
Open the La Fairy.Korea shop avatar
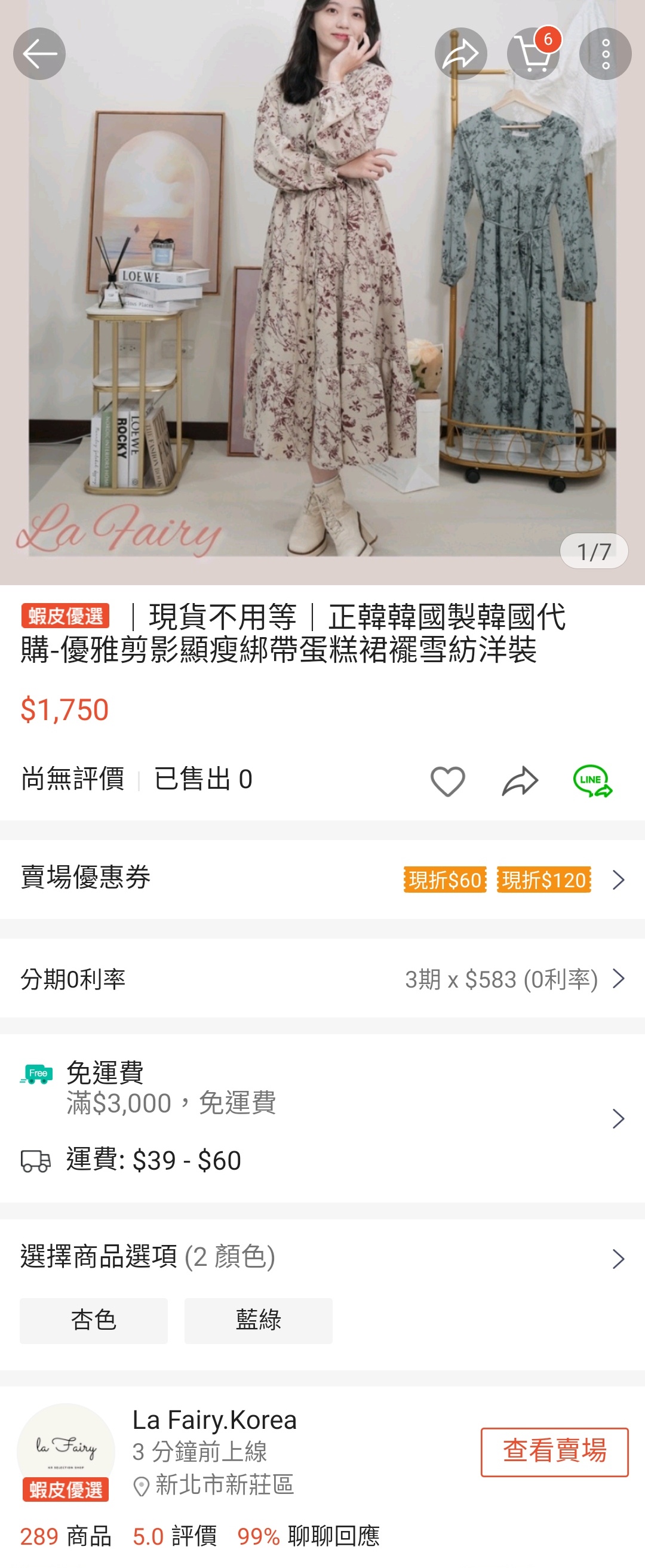pyautogui.click(x=66, y=1451)
